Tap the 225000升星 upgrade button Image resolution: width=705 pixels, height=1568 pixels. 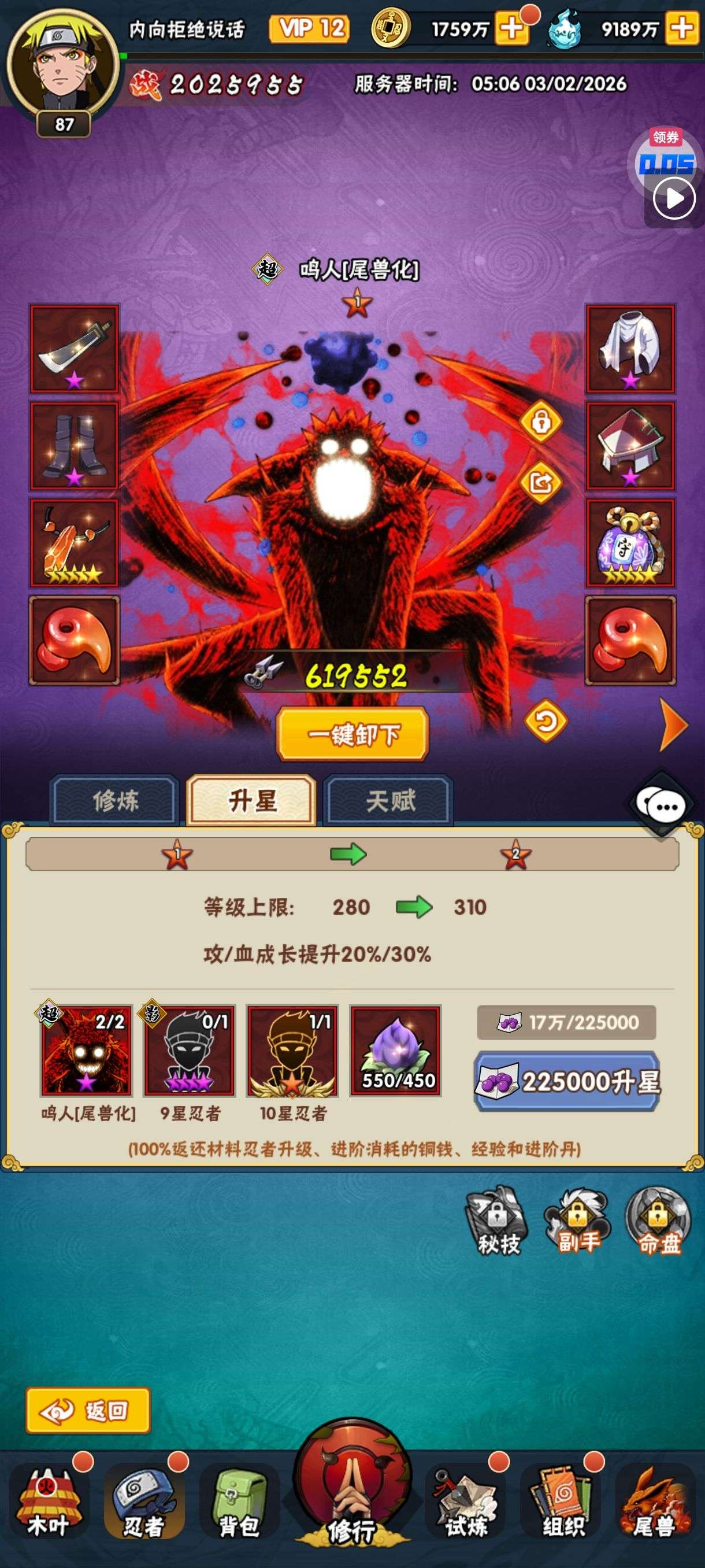click(567, 1082)
